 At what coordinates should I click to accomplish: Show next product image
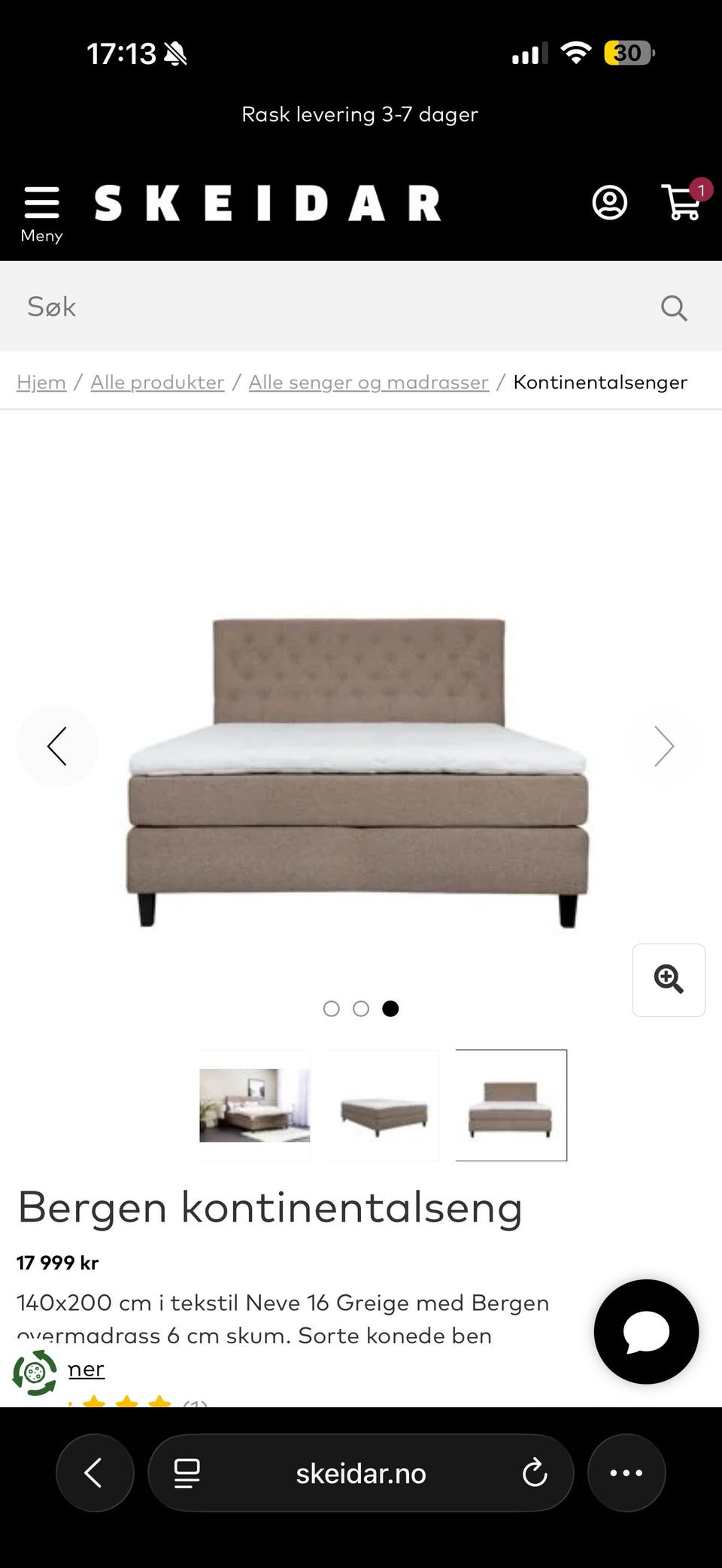pyautogui.click(x=663, y=746)
